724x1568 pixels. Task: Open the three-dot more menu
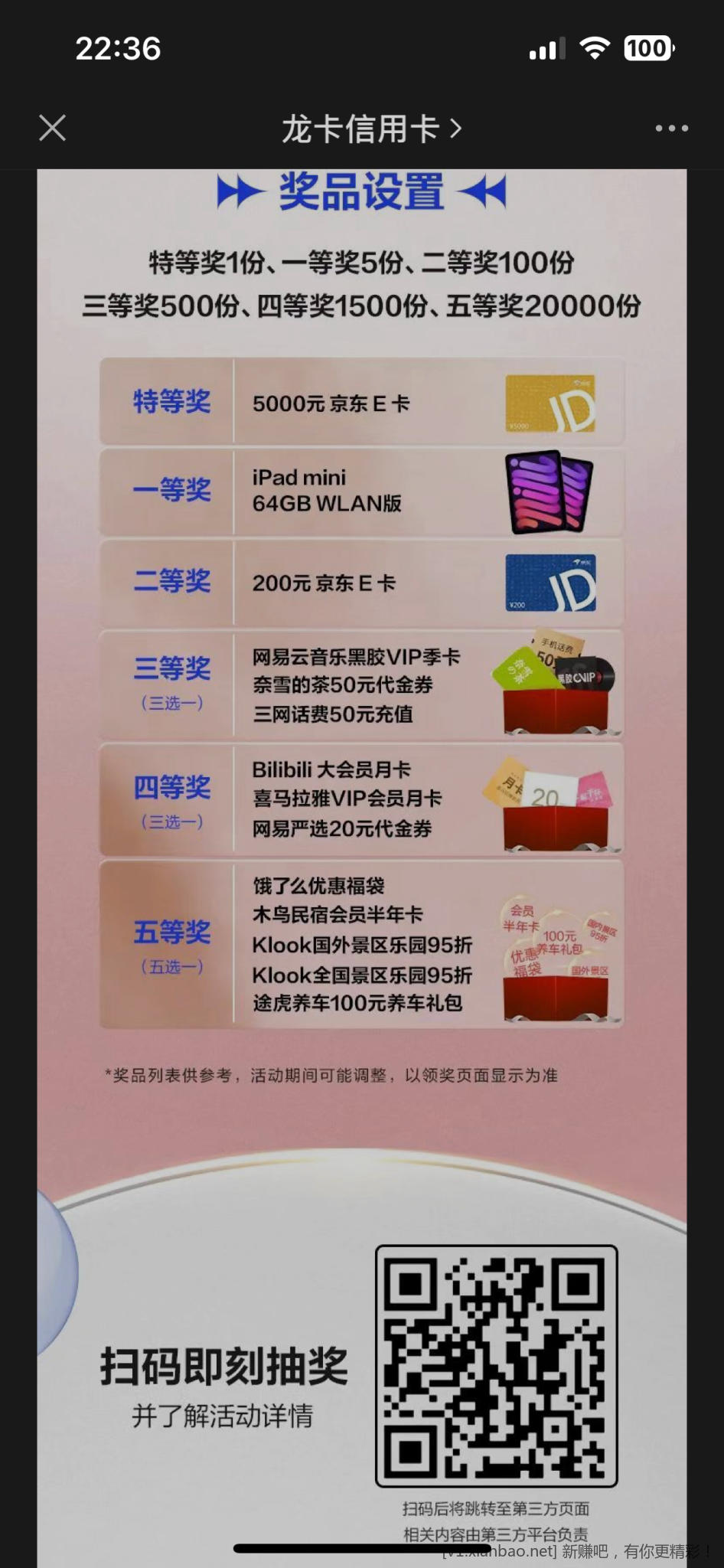click(x=671, y=129)
